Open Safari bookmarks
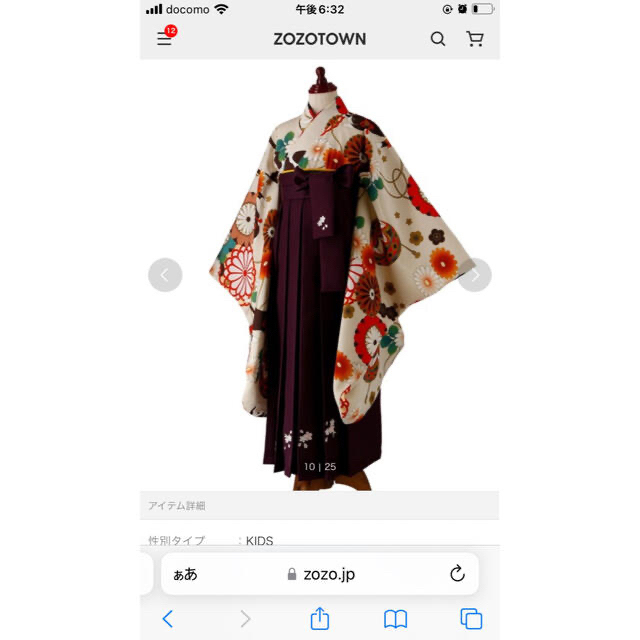Screen dimensions: 640x640 tap(396, 619)
